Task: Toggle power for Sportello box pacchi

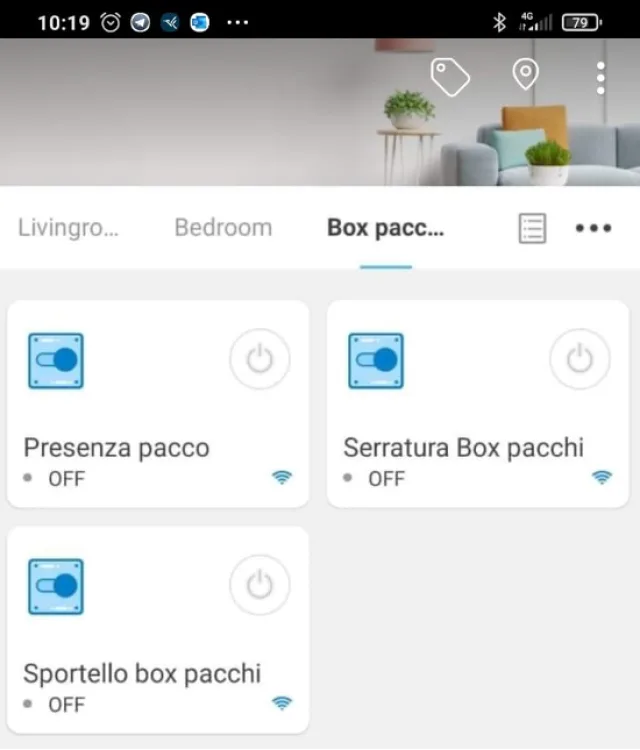Action: [x=259, y=585]
